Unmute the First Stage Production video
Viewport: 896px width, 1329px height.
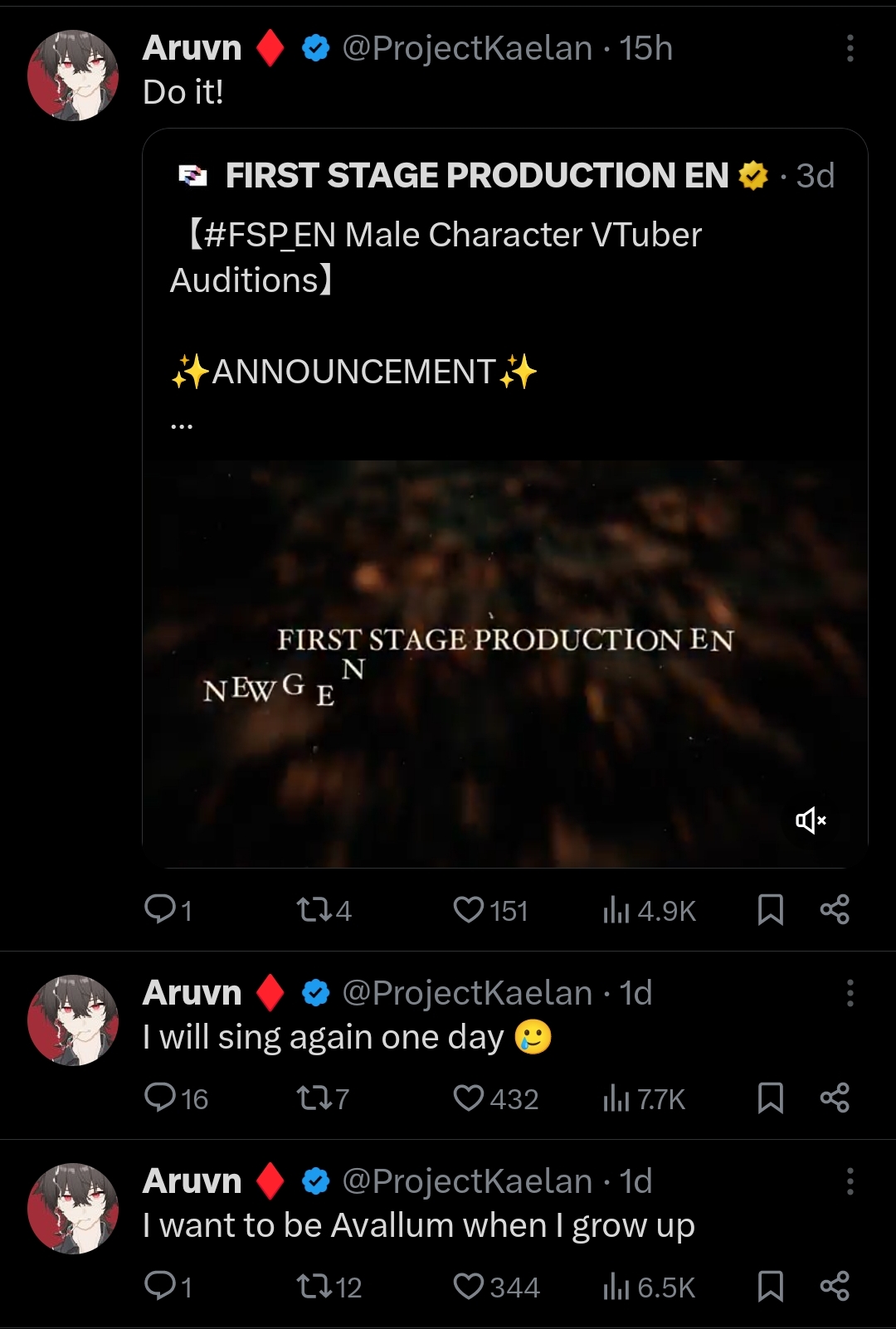tap(811, 820)
